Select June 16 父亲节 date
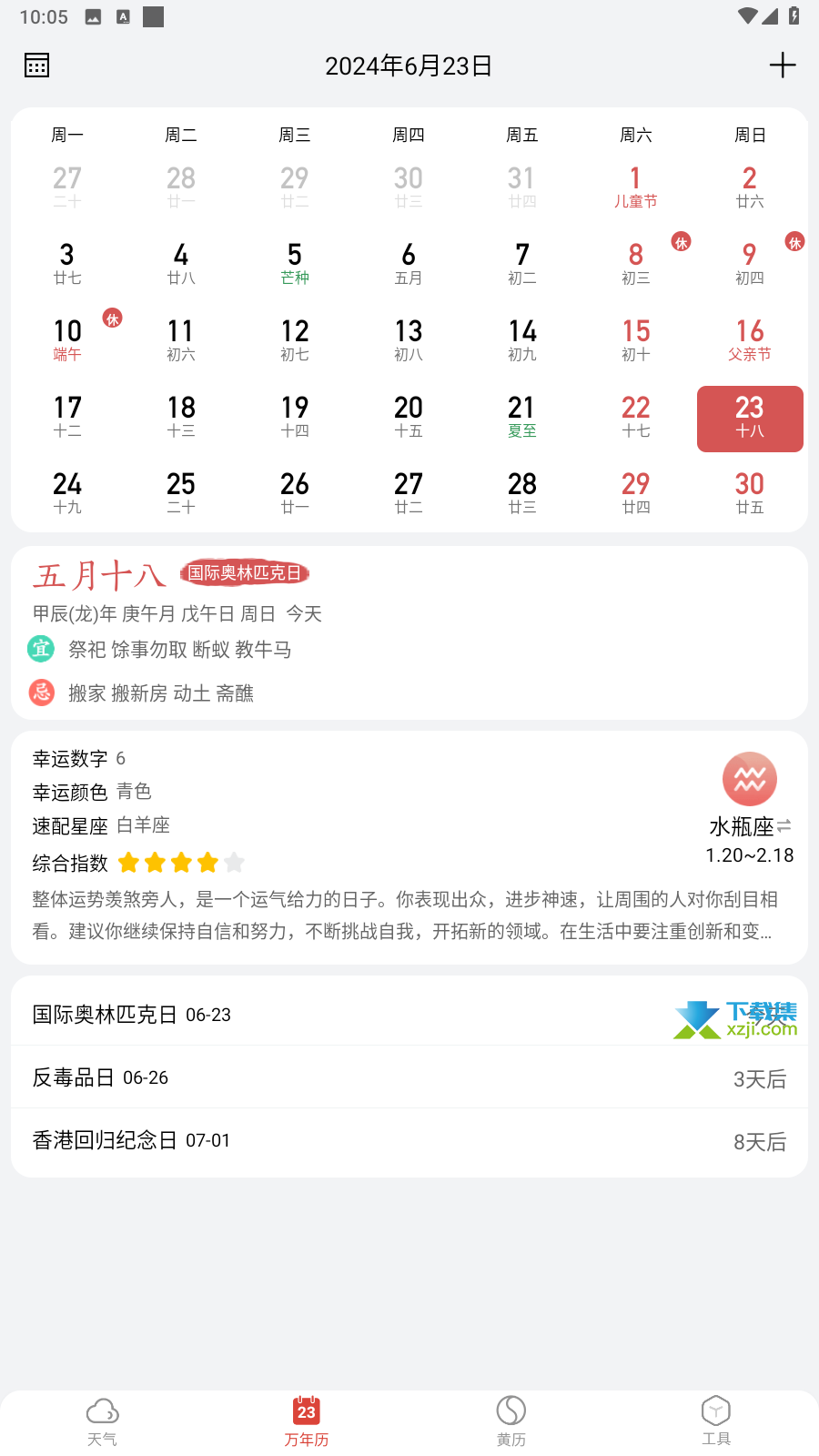Viewport: 819px width, 1456px height. (750, 339)
